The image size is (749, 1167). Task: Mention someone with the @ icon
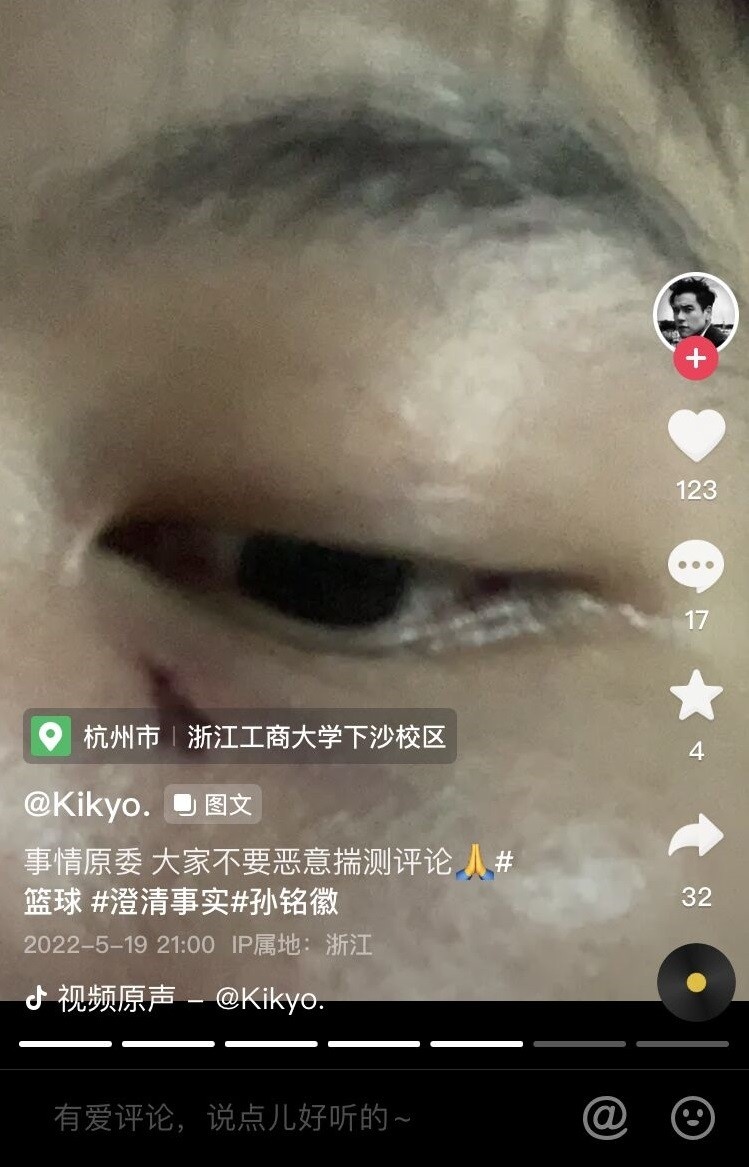click(x=605, y=1117)
